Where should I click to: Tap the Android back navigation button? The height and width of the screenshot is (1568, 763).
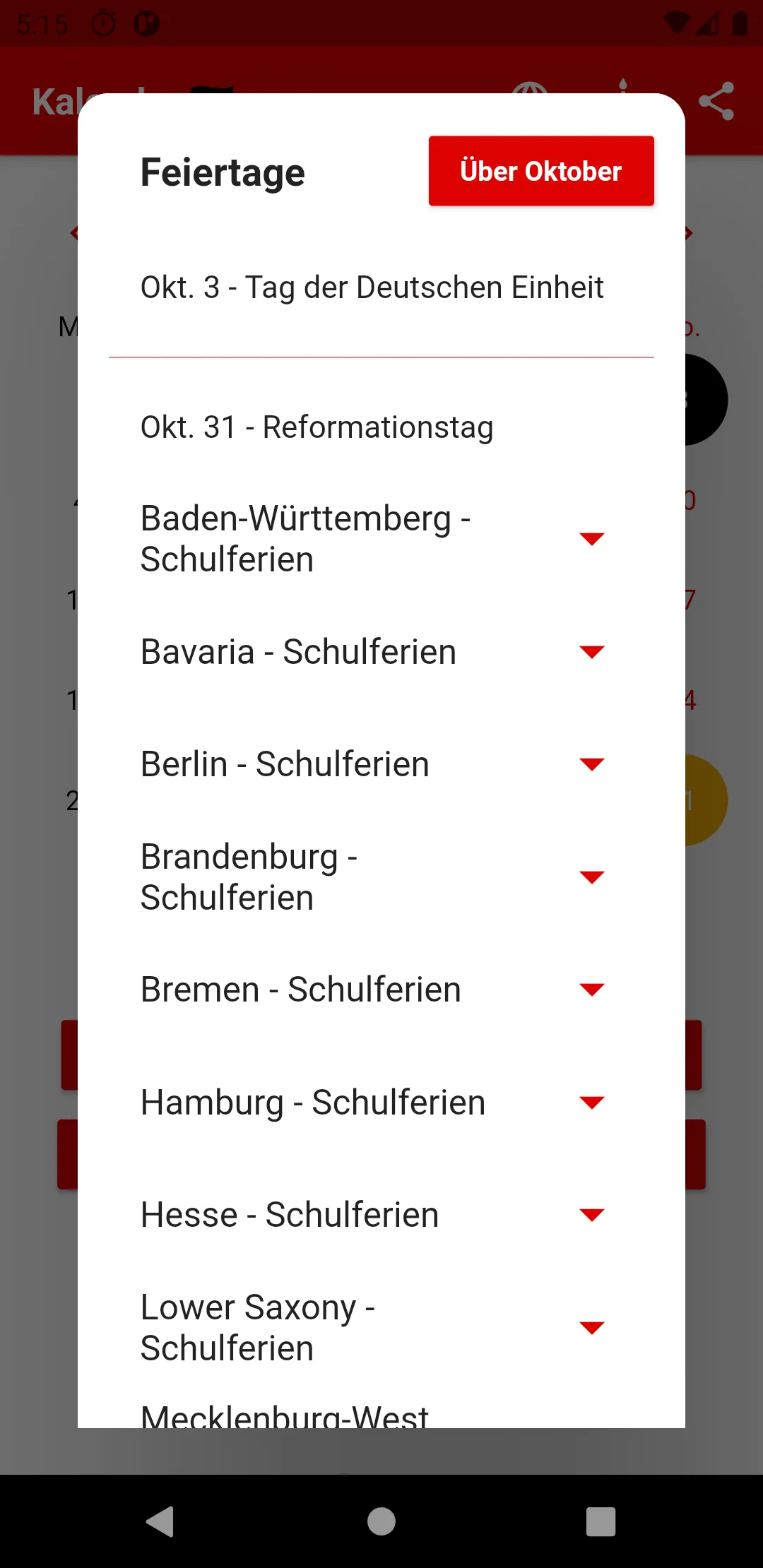(x=161, y=1523)
